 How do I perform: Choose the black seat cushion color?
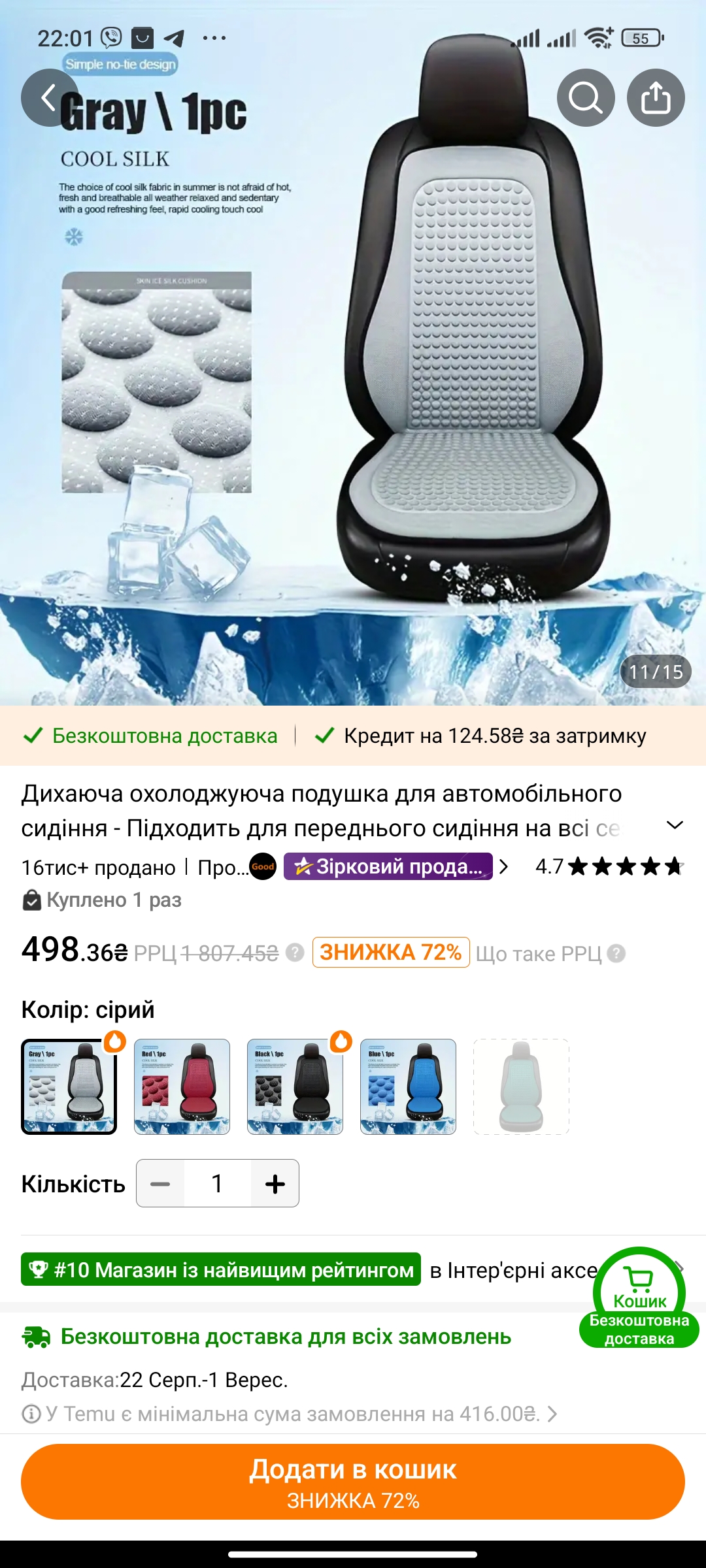(295, 1086)
